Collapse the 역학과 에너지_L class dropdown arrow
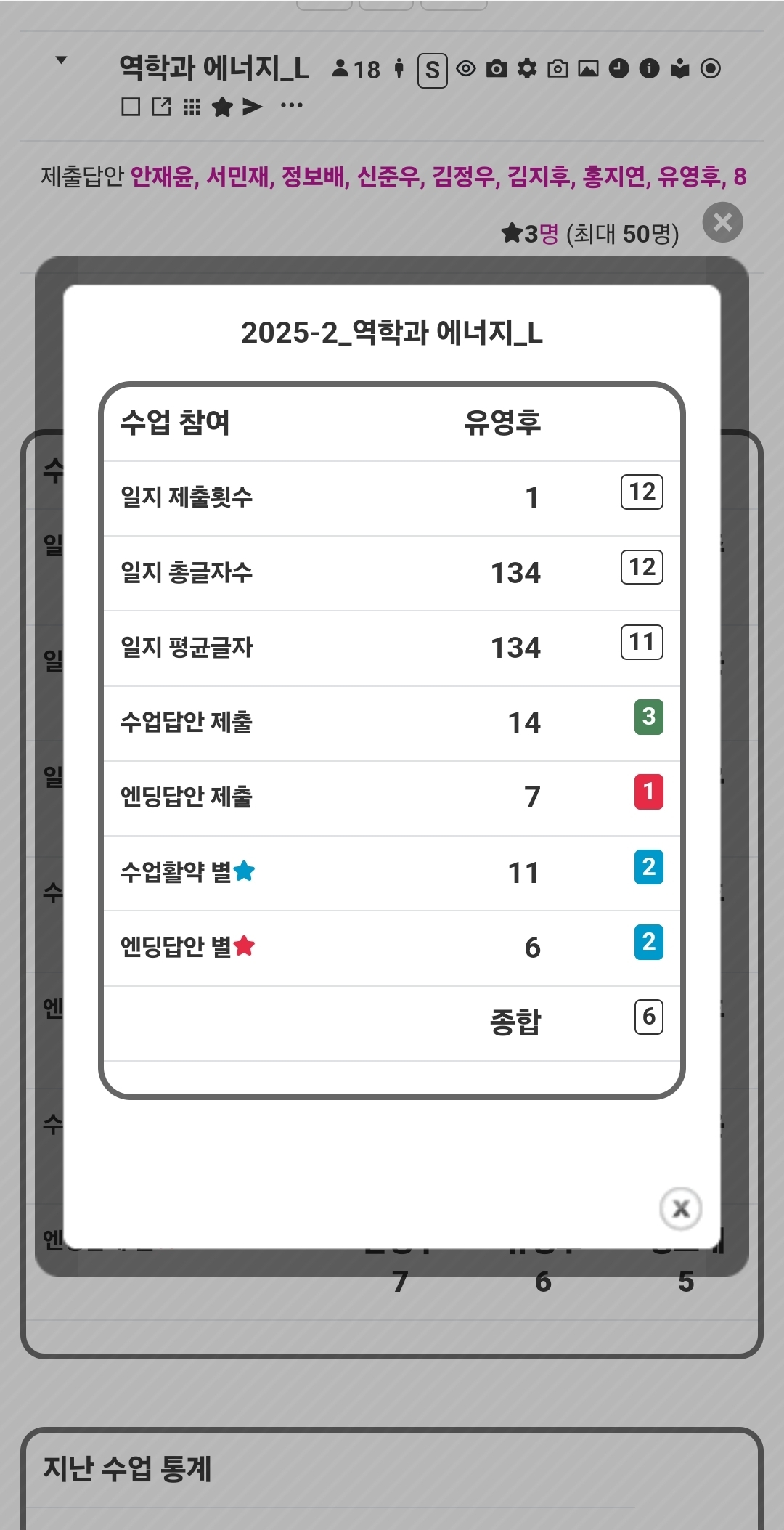The image size is (784, 1530). pyautogui.click(x=62, y=60)
